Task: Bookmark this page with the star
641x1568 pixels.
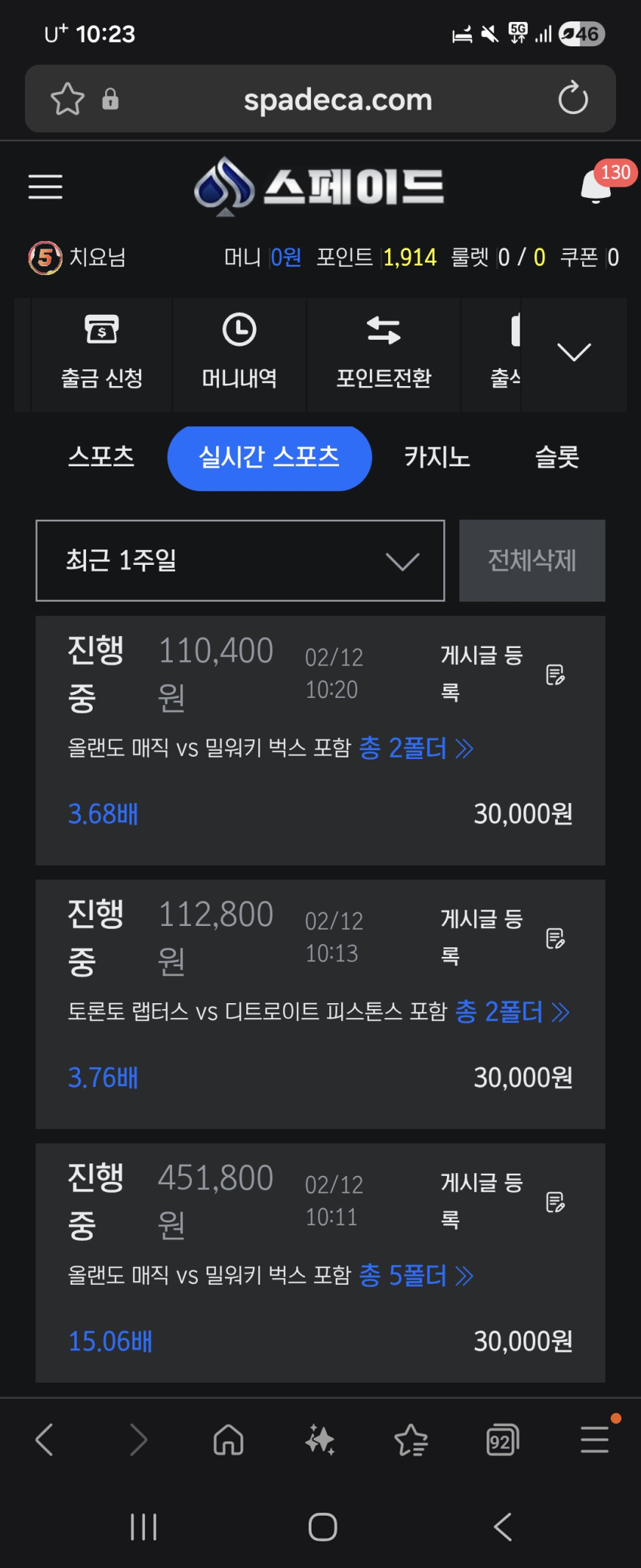Action: point(68,99)
